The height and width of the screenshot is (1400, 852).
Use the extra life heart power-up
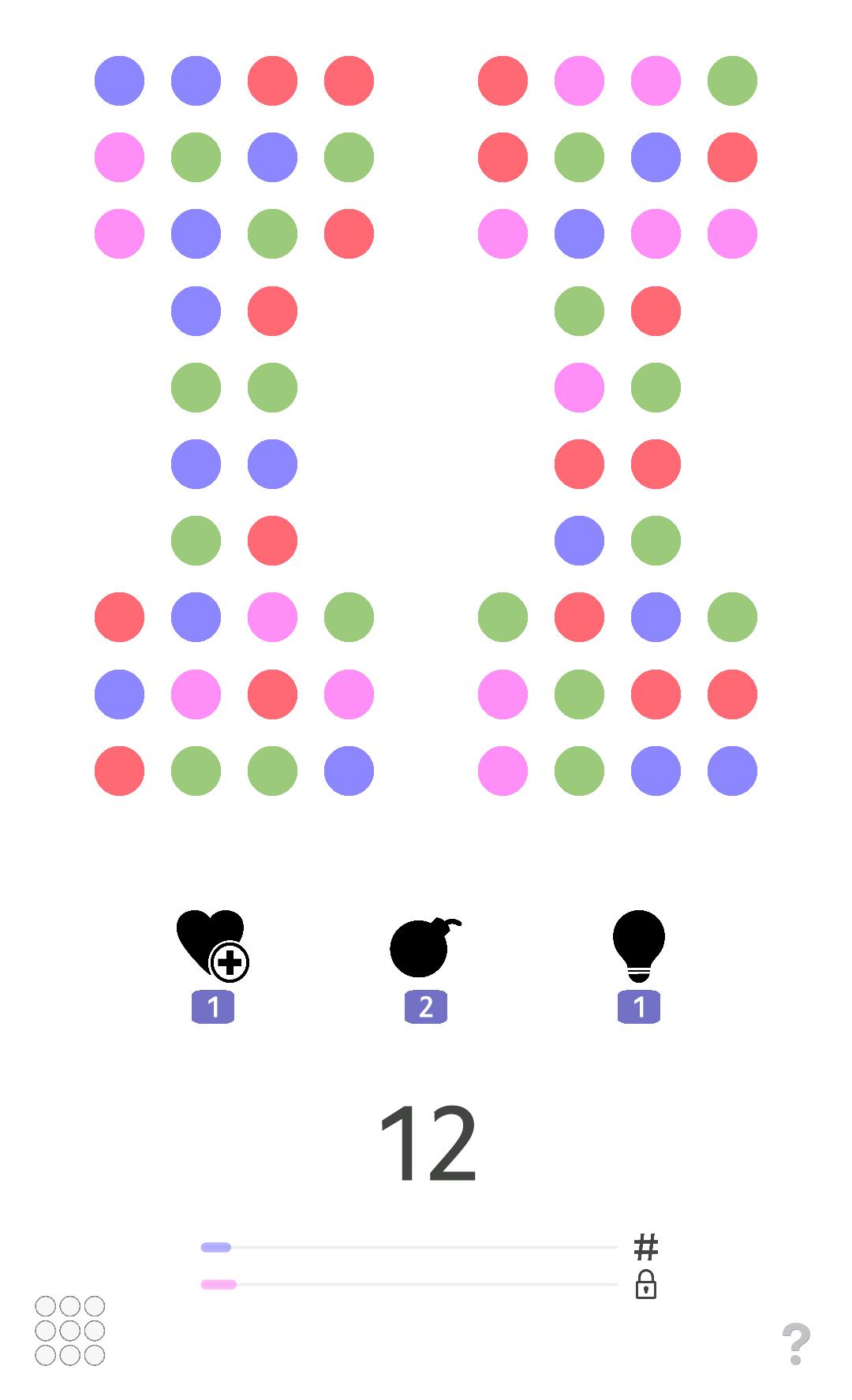(x=211, y=945)
